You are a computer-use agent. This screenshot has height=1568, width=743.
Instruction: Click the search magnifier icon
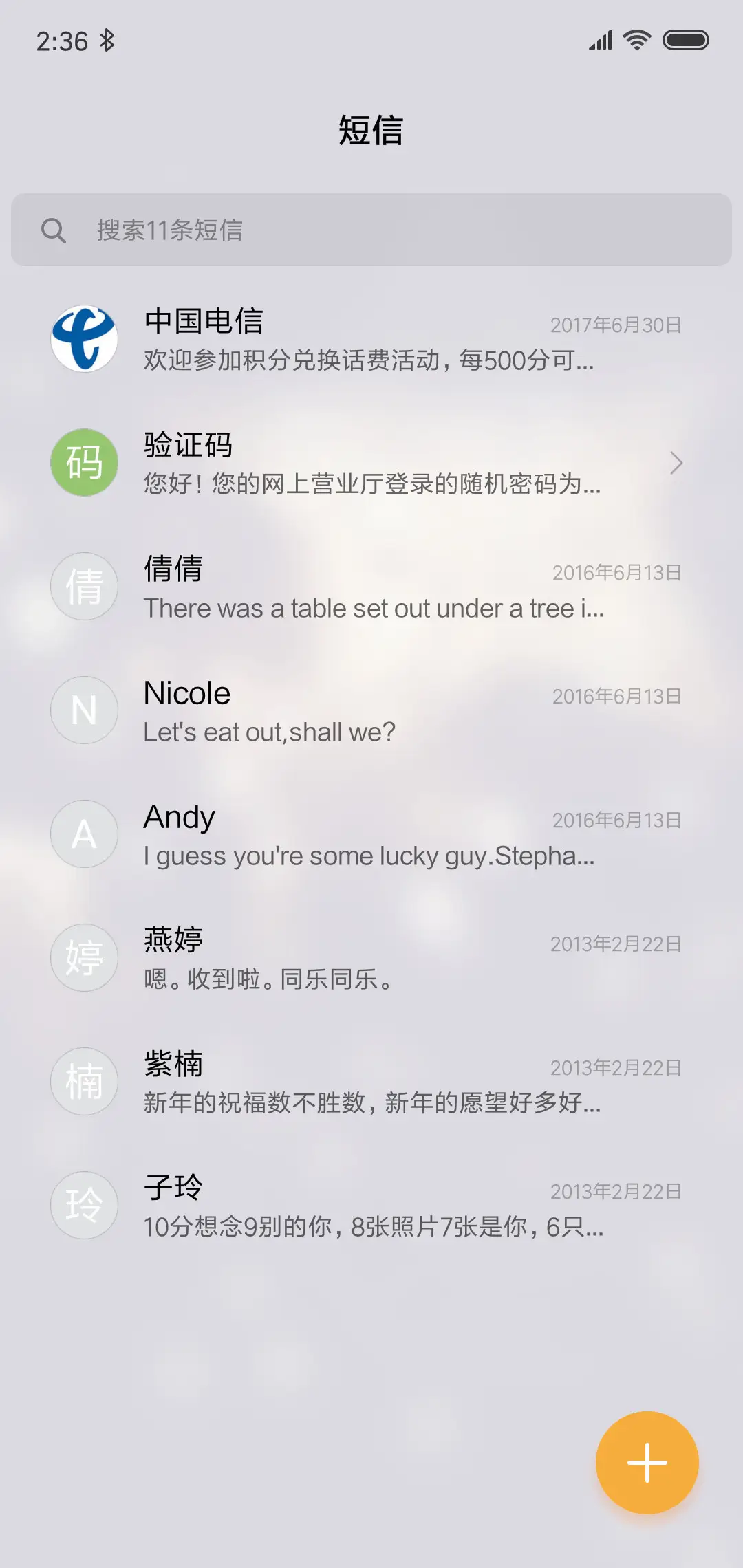tap(55, 230)
